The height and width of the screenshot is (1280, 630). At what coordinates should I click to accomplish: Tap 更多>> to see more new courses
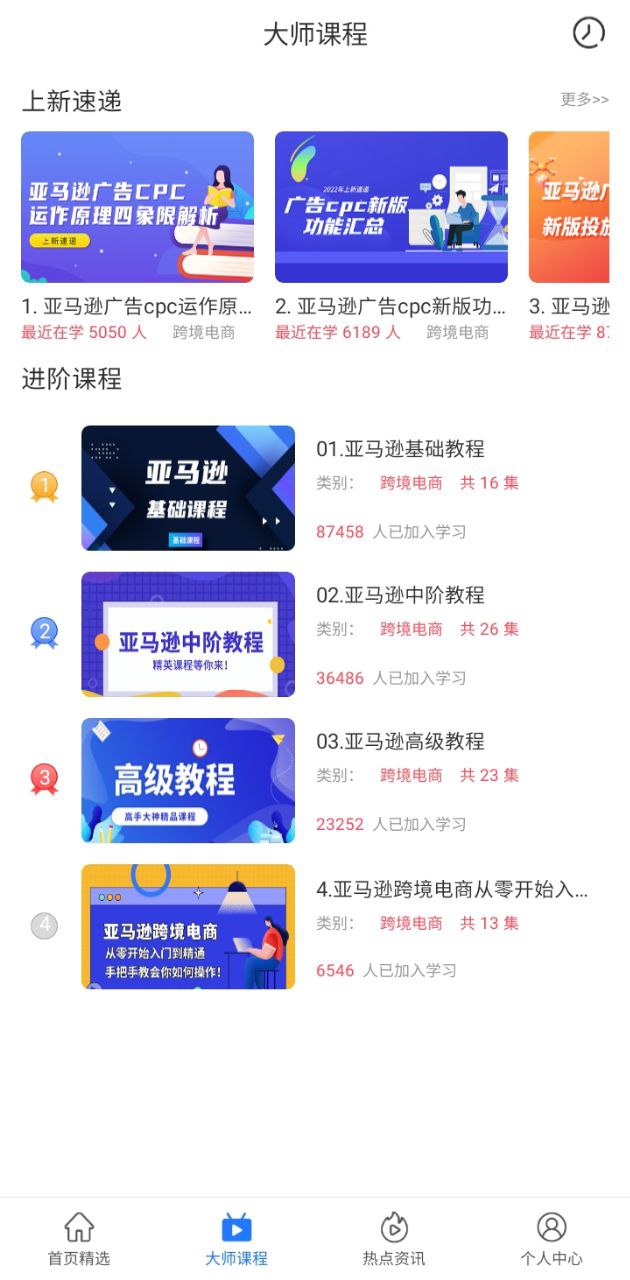[584, 99]
